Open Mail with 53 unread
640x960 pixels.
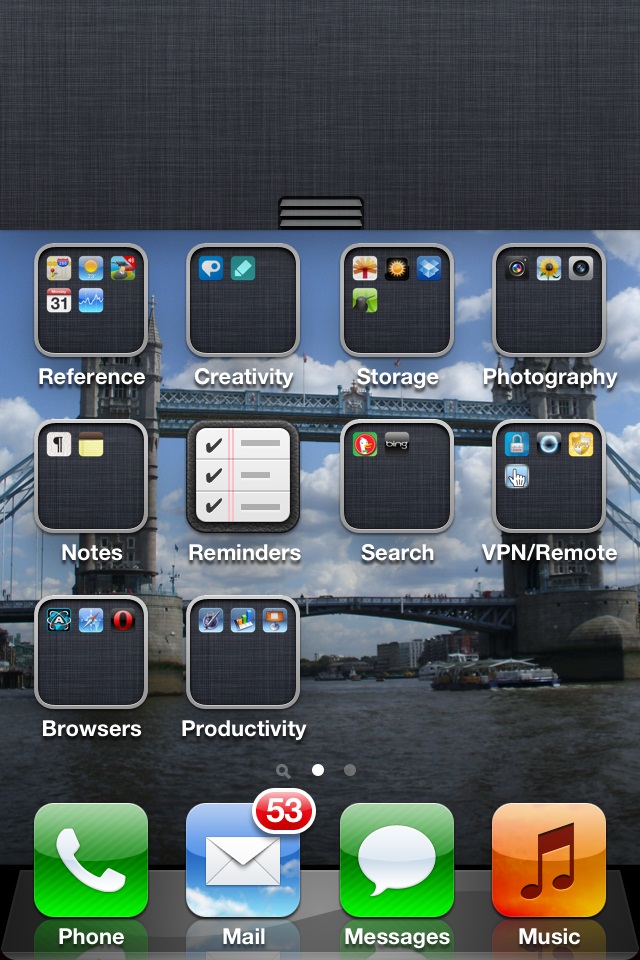click(243, 860)
